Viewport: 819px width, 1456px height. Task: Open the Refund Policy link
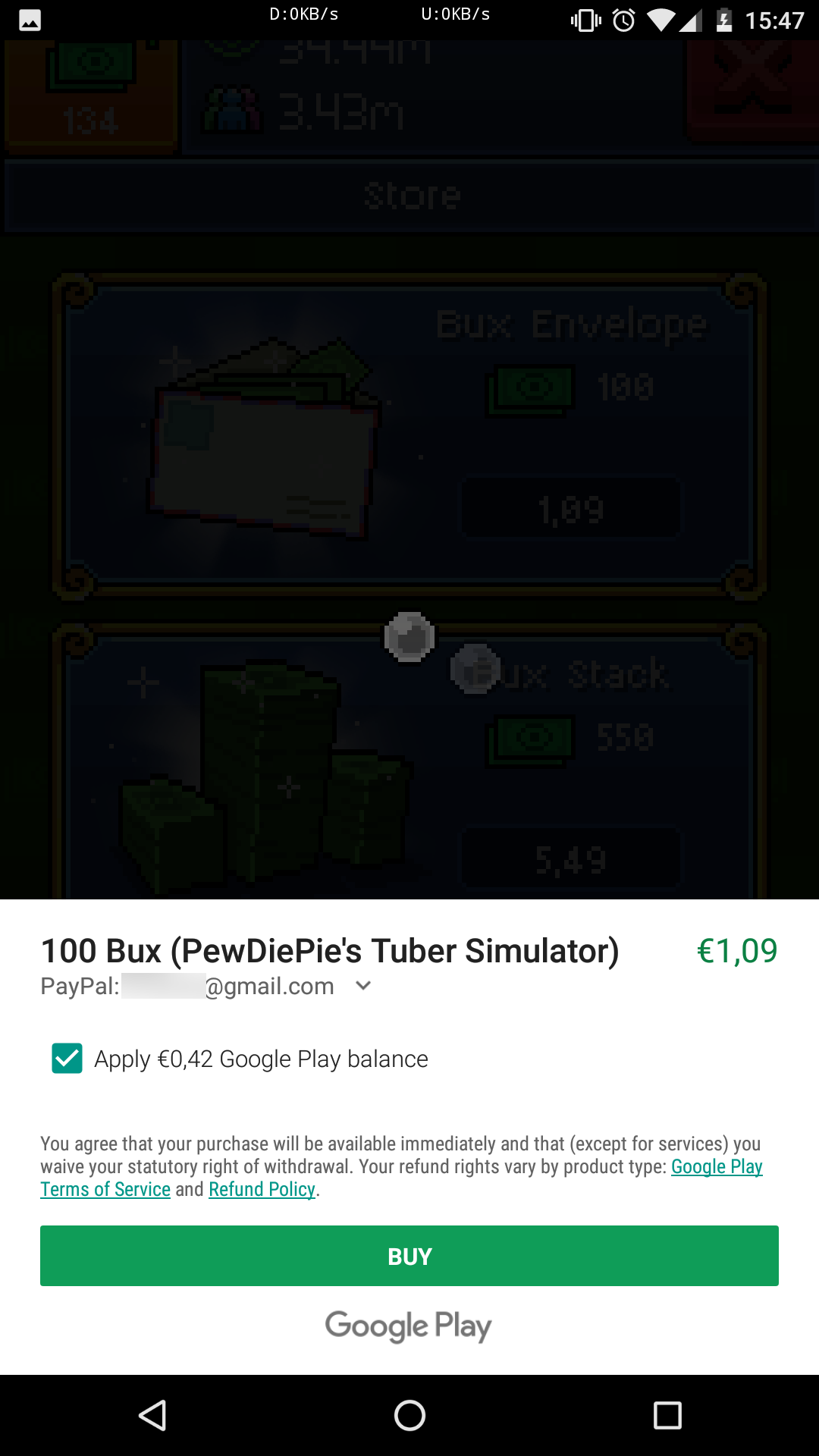click(x=262, y=1189)
